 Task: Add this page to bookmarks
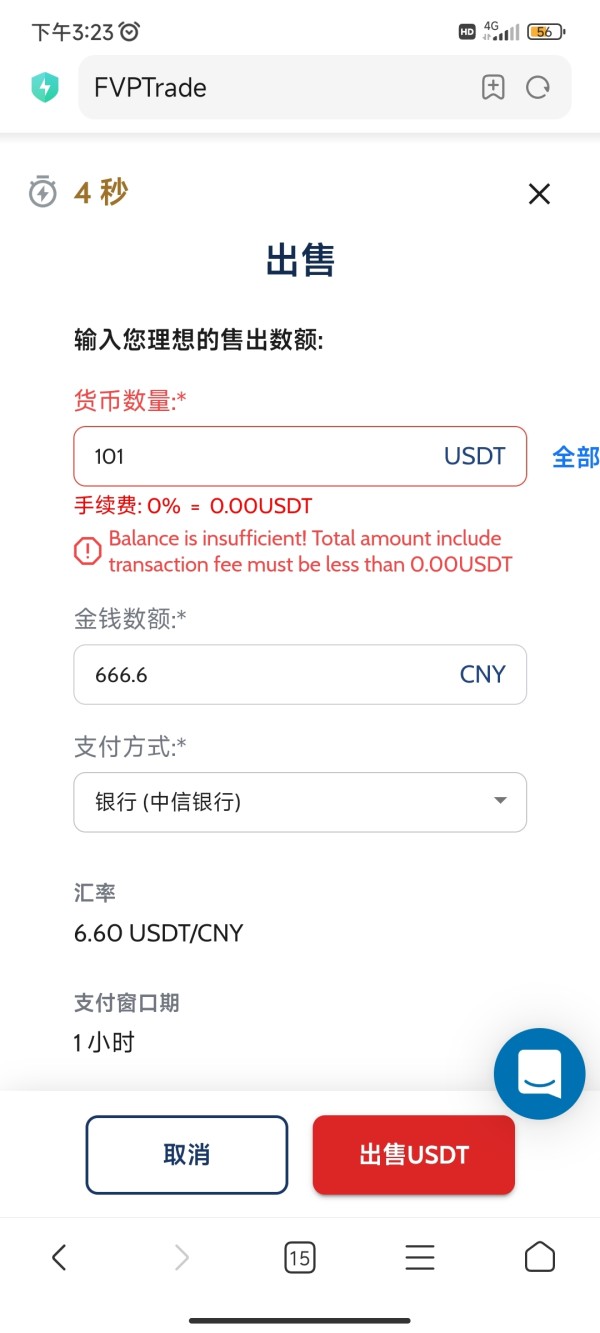[x=493, y=88]
